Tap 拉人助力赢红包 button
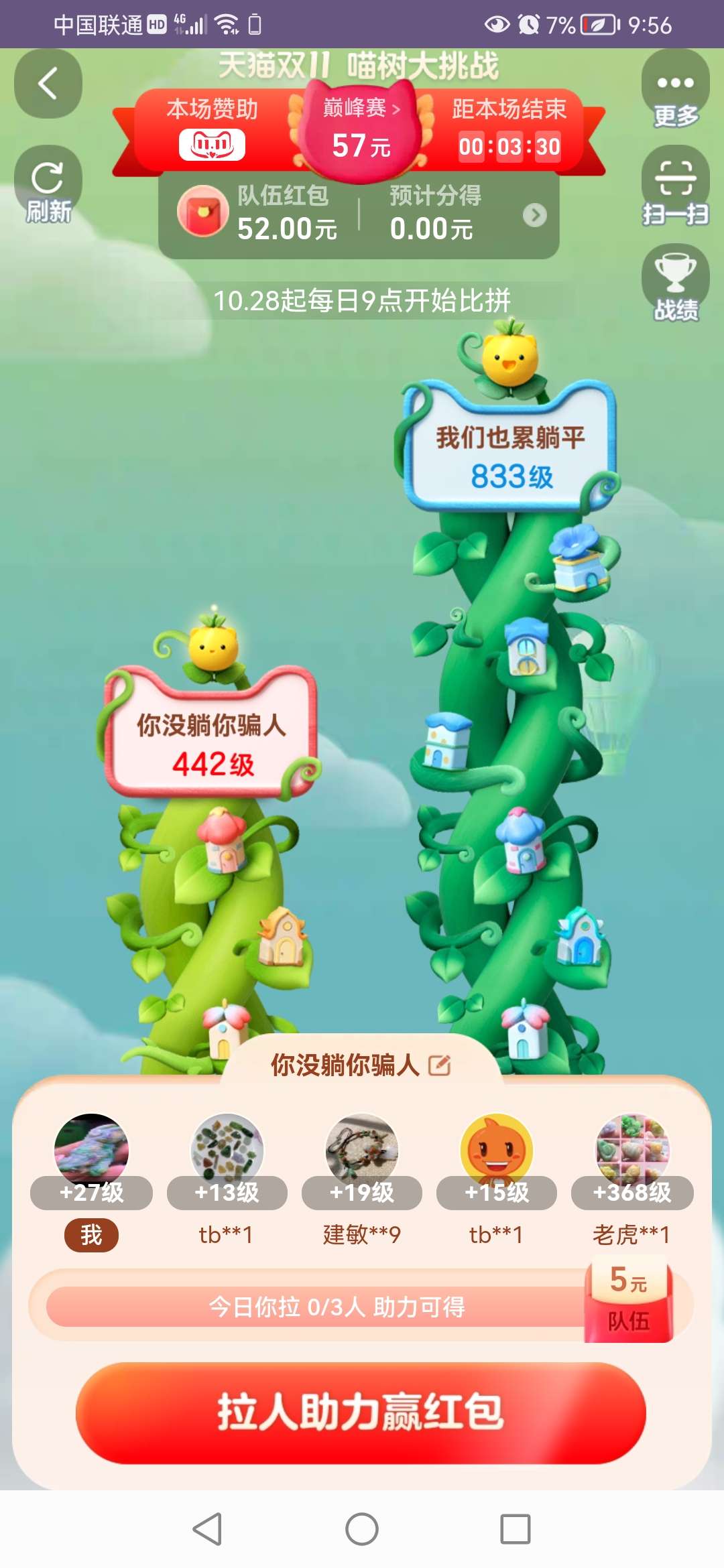 pos(361,1413)
